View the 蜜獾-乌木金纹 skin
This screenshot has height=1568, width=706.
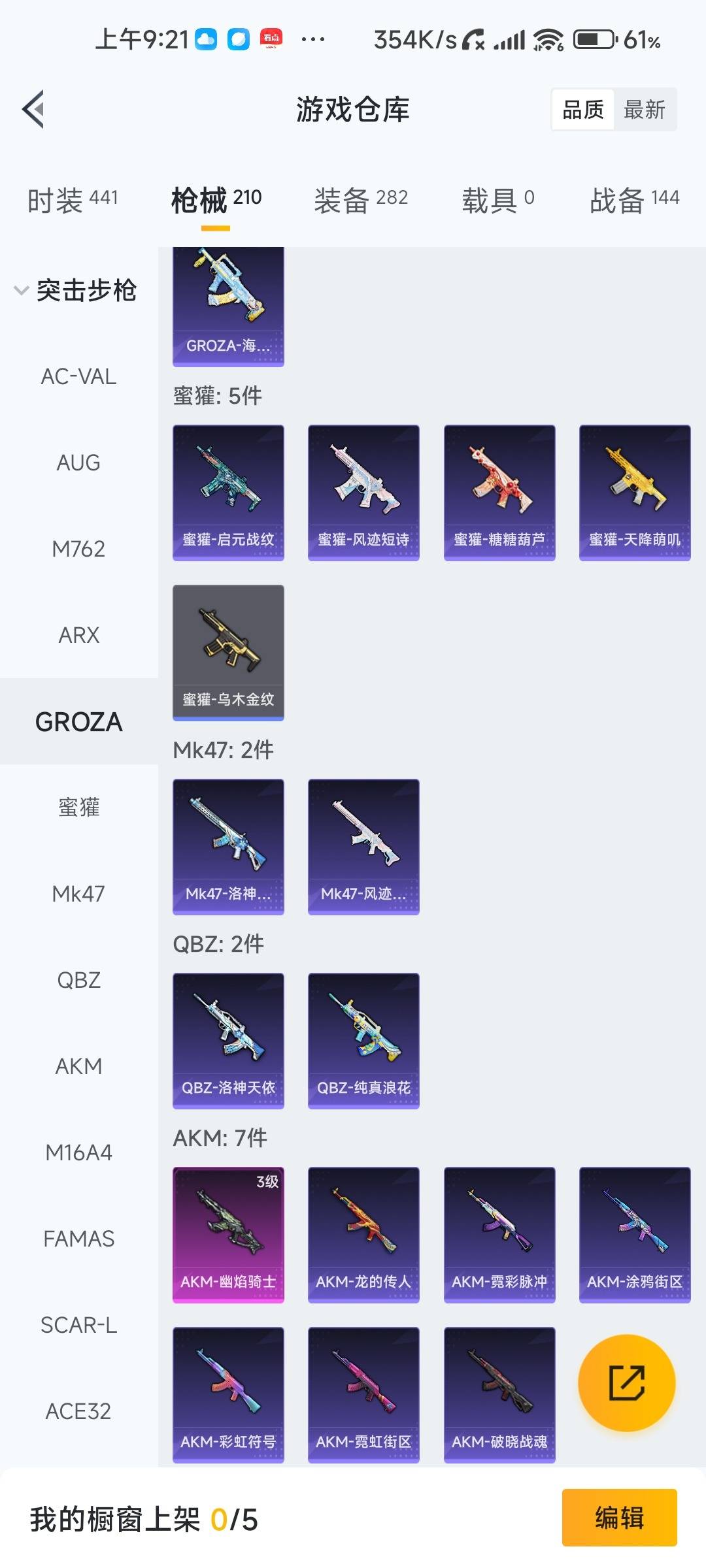click(228, 652)
